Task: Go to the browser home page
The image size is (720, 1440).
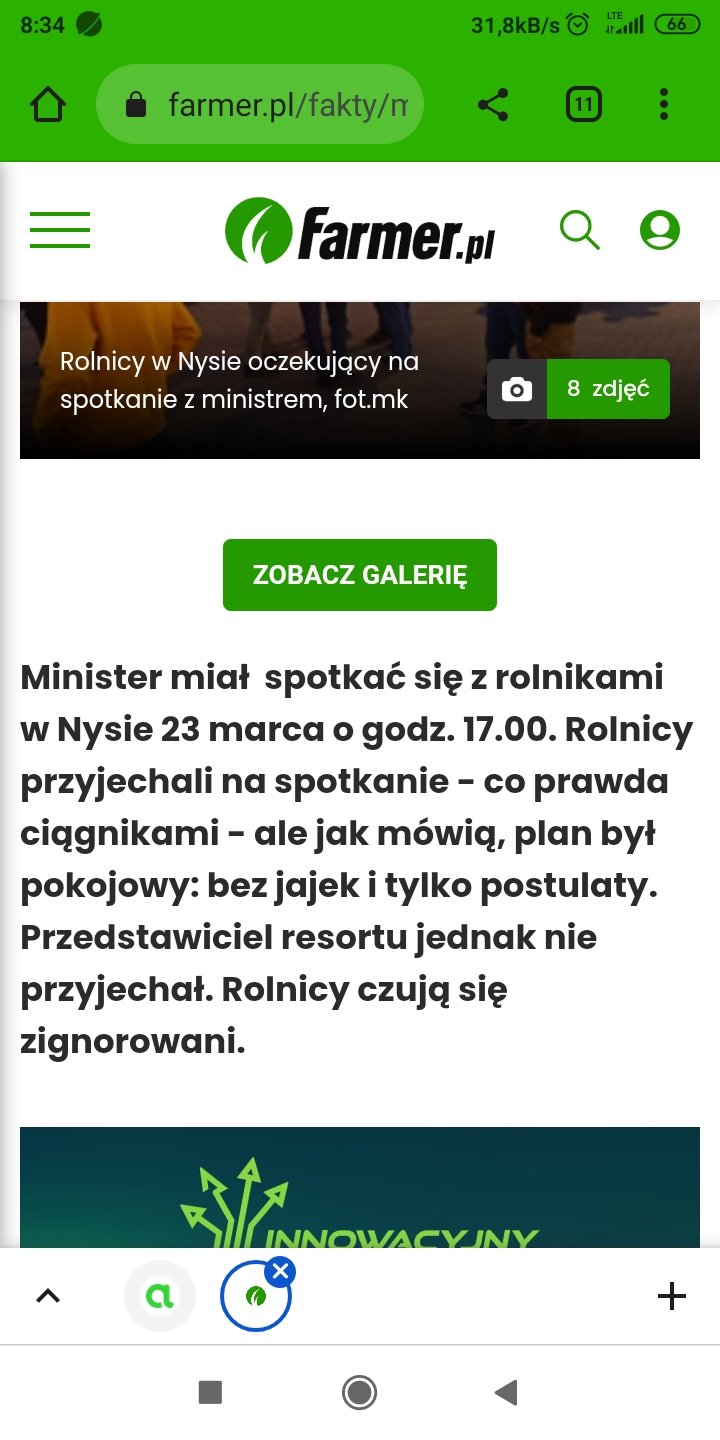Action: click(x=48, y=104)
